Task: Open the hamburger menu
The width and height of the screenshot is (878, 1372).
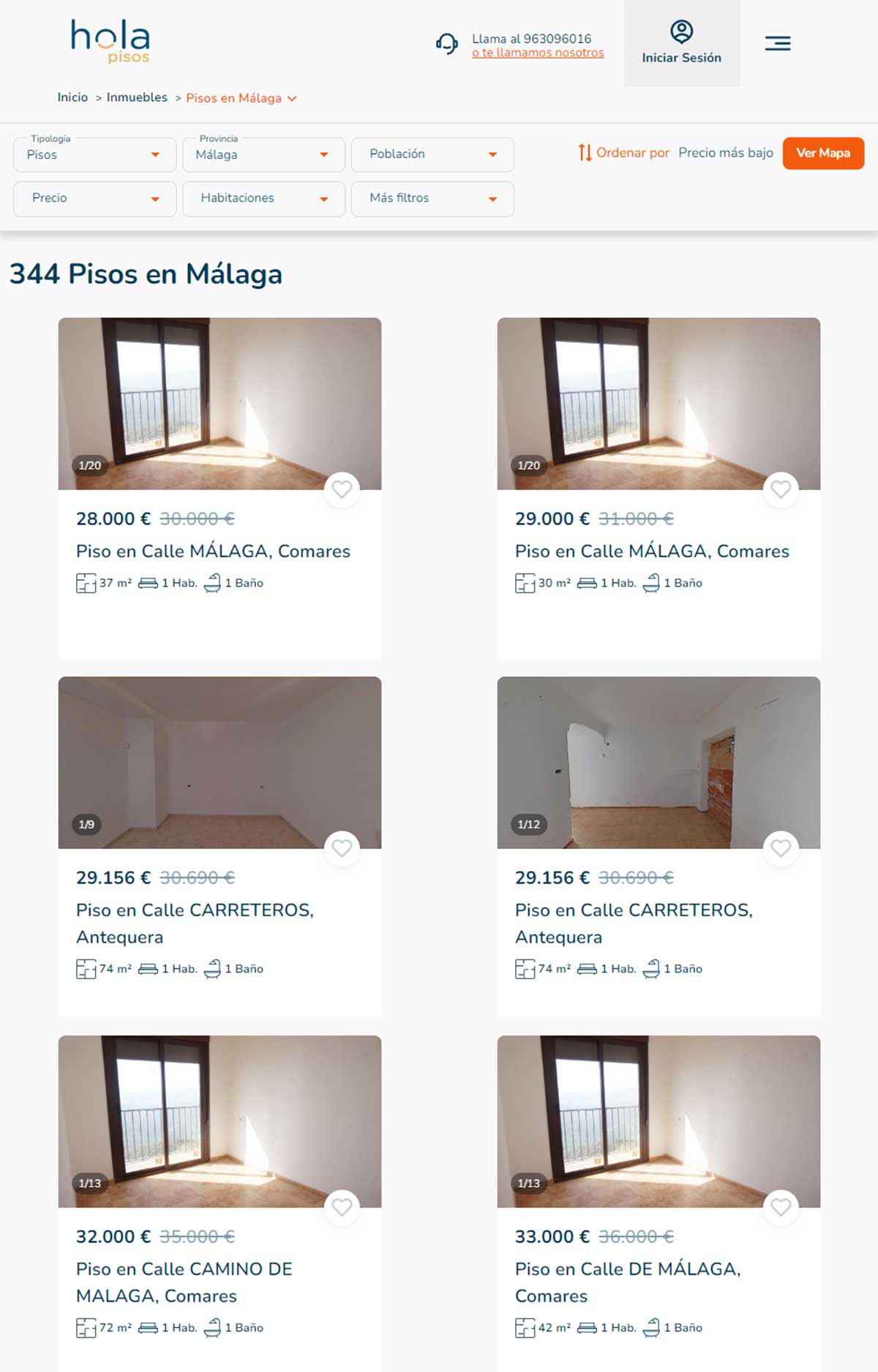Action: click(777, 44)
